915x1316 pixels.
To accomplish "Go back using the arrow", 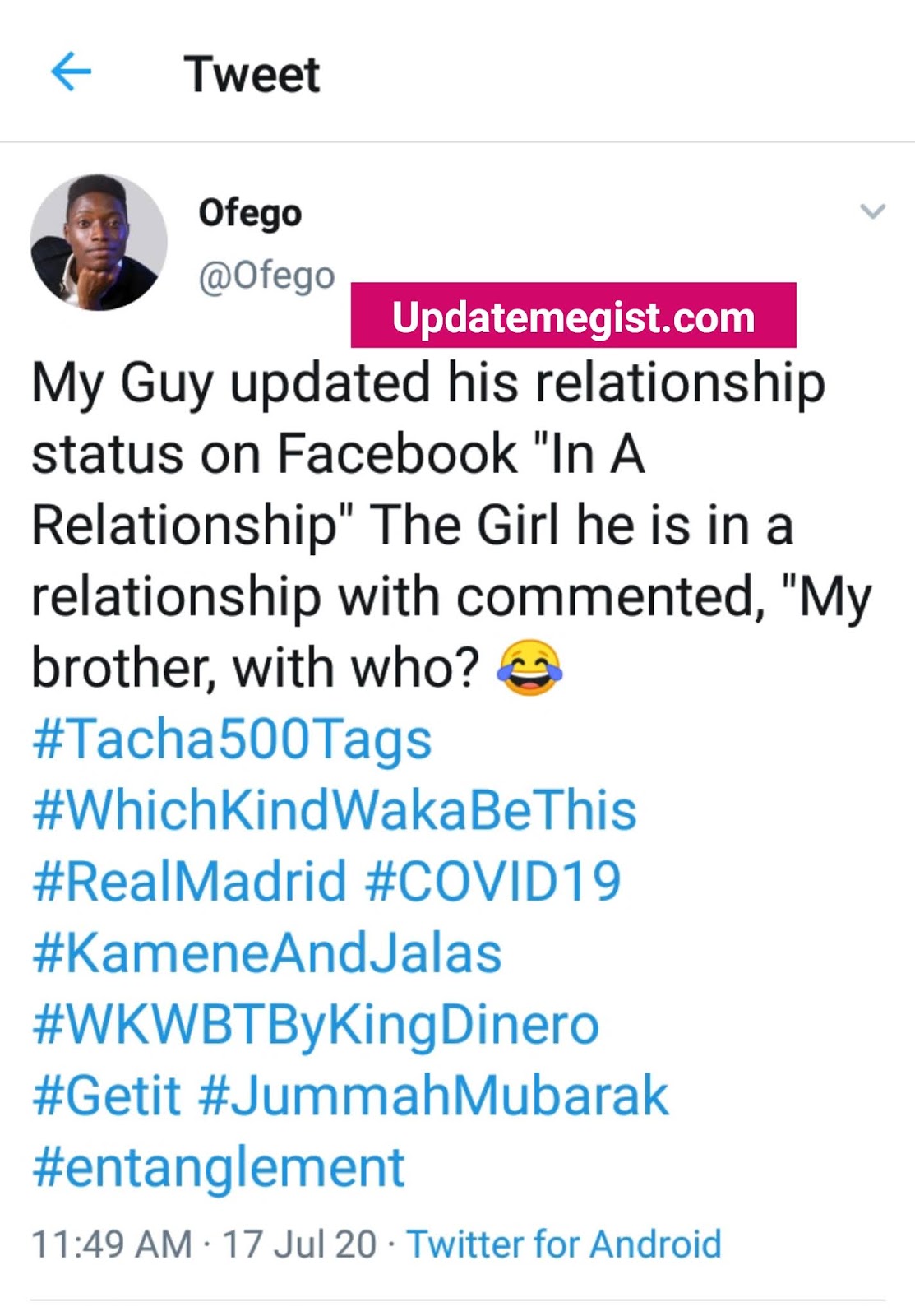I will [x=71, y=72].
